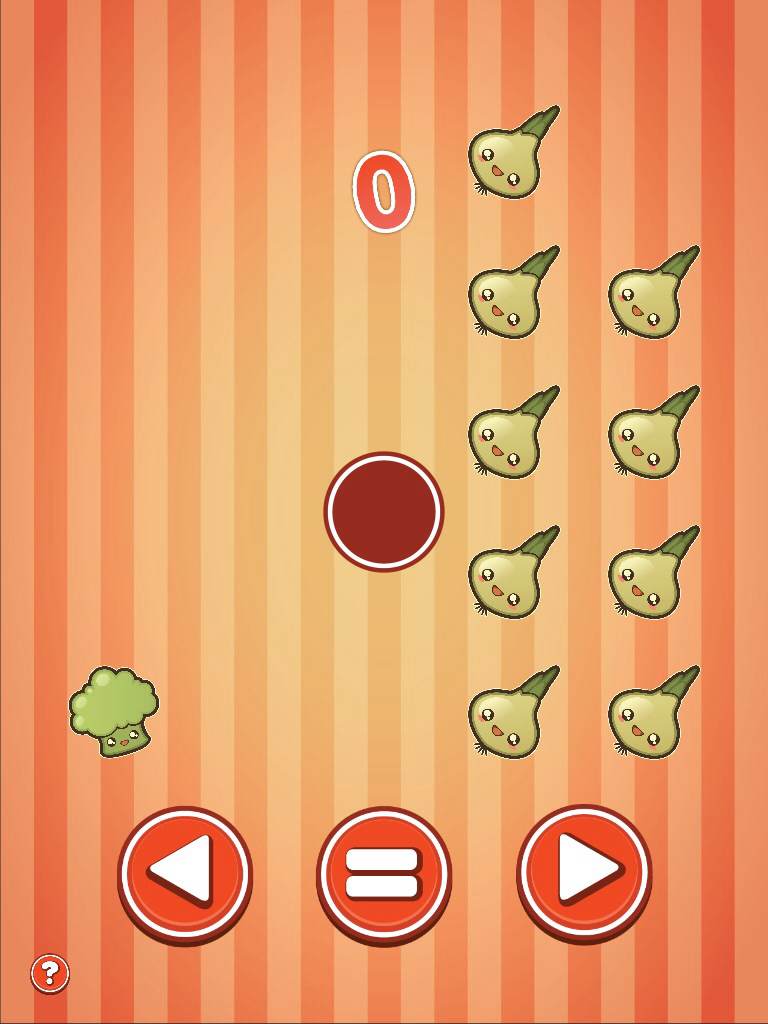Tap the equals sign button
Screen dimensions: 768x1024
(384, 873)
